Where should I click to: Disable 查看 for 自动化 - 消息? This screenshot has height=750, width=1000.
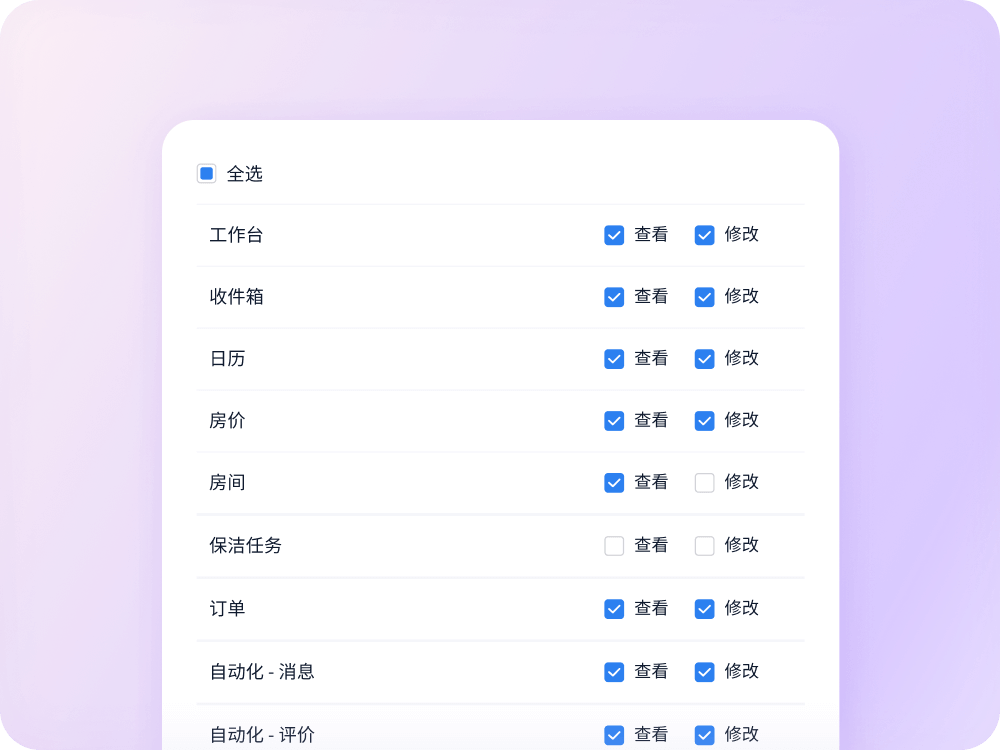tap(614, 672)
